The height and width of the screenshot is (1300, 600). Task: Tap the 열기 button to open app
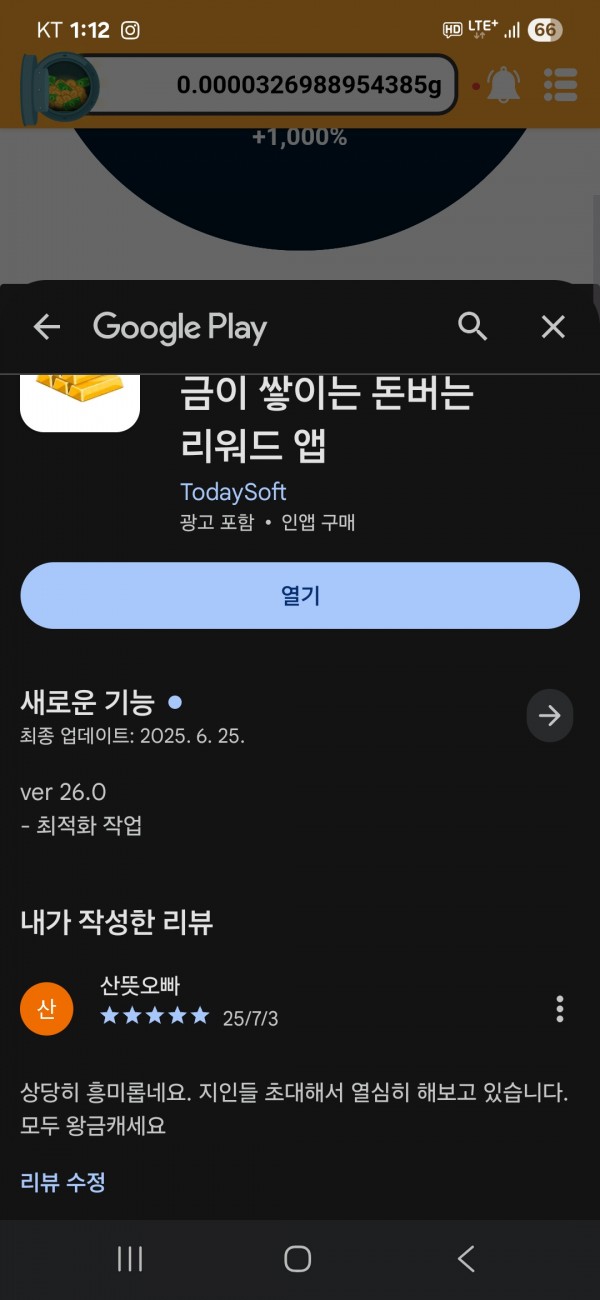[x=300, y=596]
